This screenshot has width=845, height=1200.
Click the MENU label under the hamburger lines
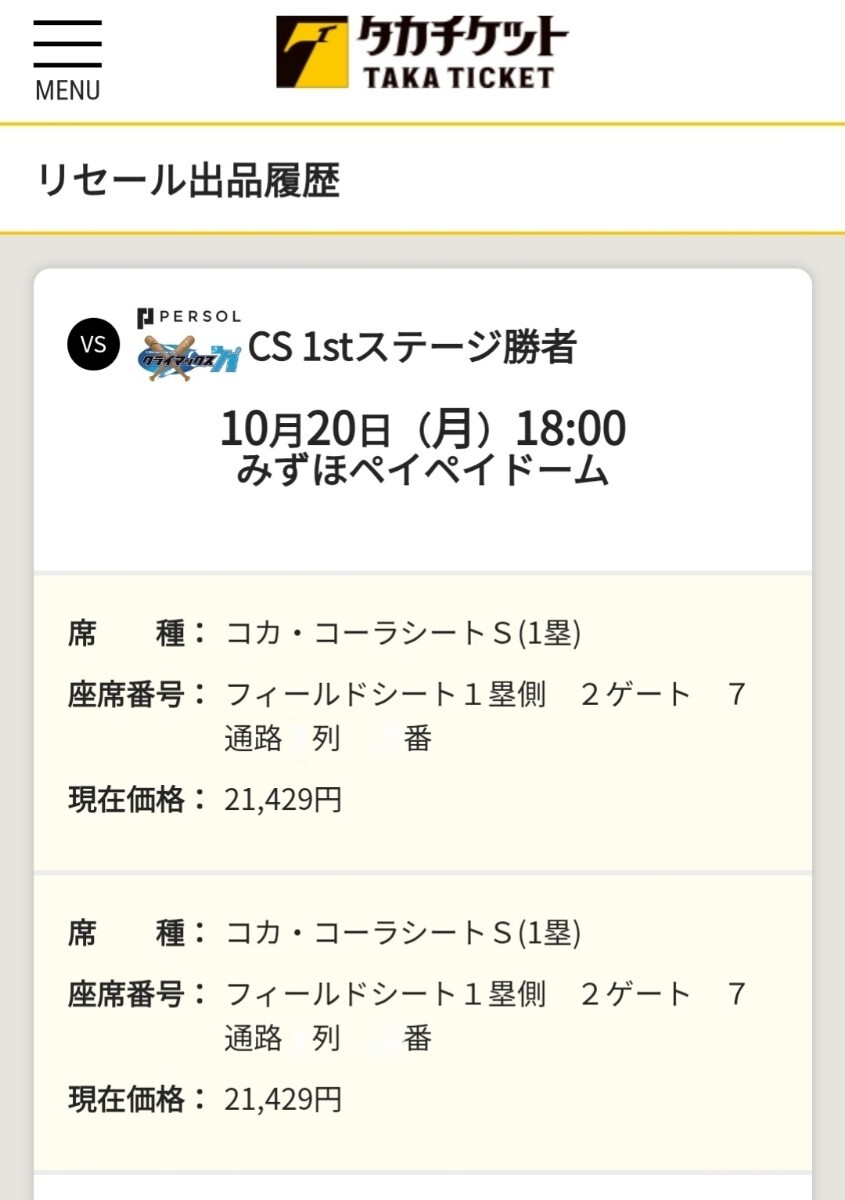tap(66, 90)
